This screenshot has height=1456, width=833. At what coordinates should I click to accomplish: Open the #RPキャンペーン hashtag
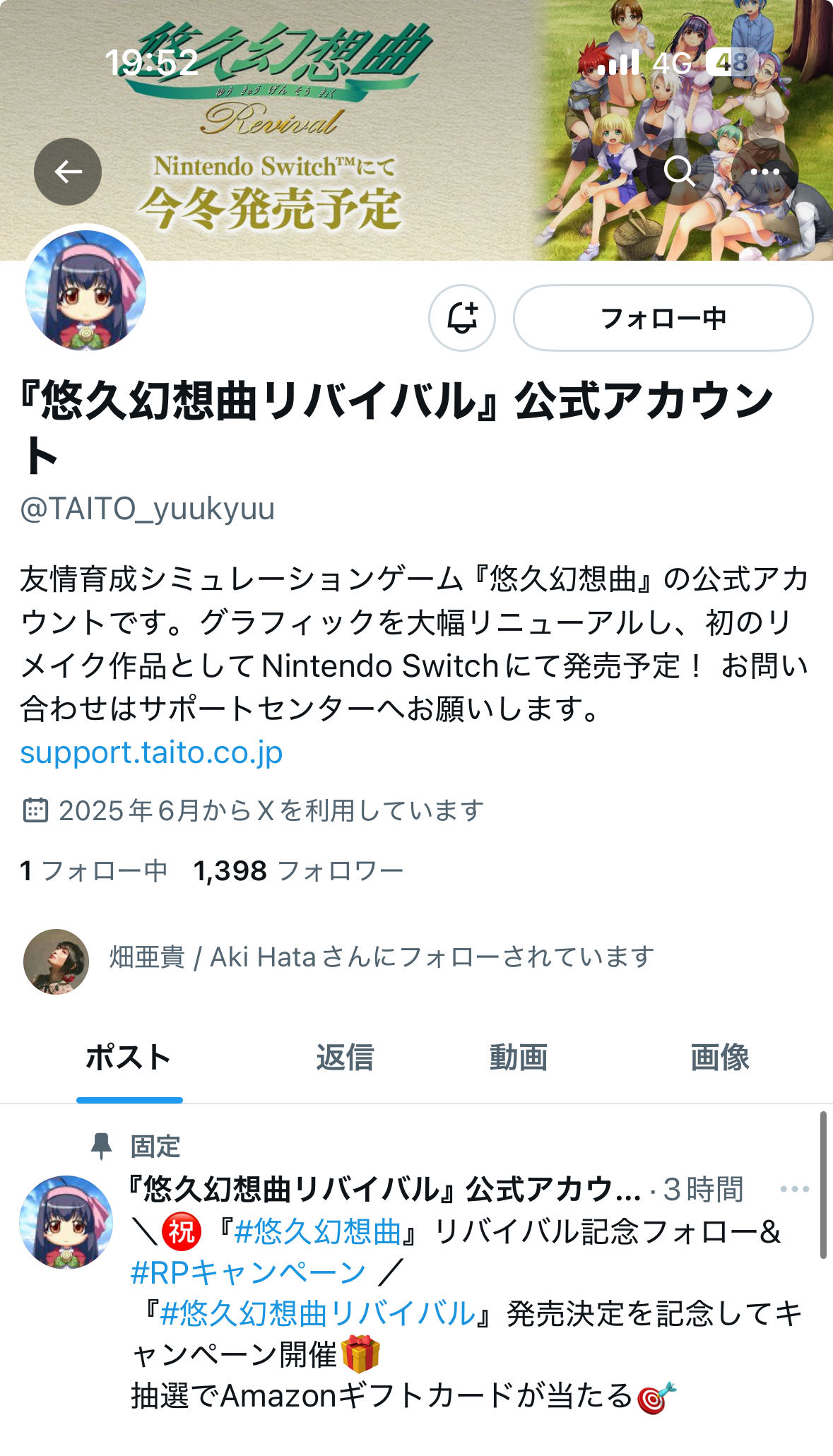click(248, 1273)
